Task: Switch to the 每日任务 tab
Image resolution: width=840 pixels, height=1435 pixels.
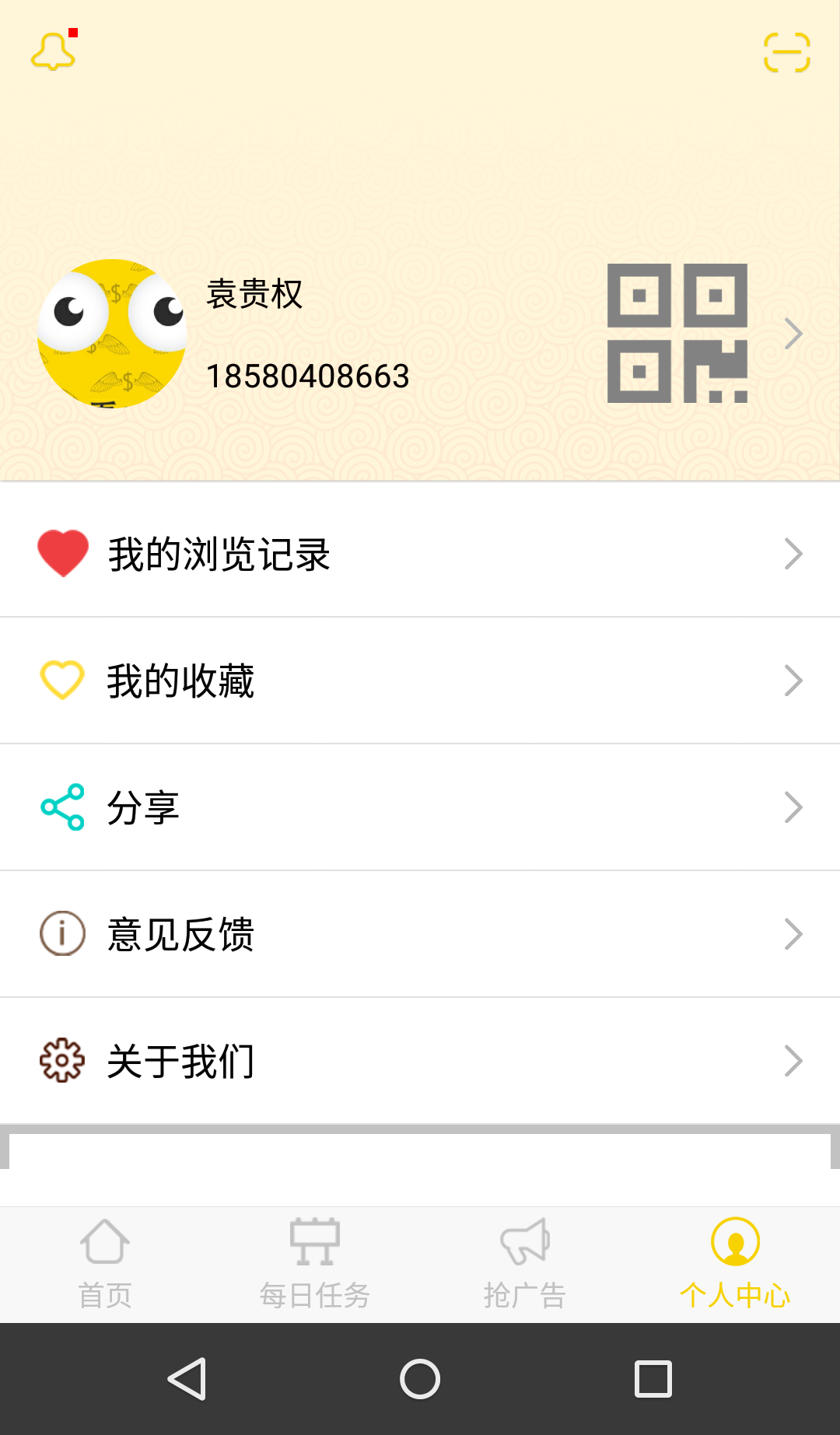Action: point(315,1264)
